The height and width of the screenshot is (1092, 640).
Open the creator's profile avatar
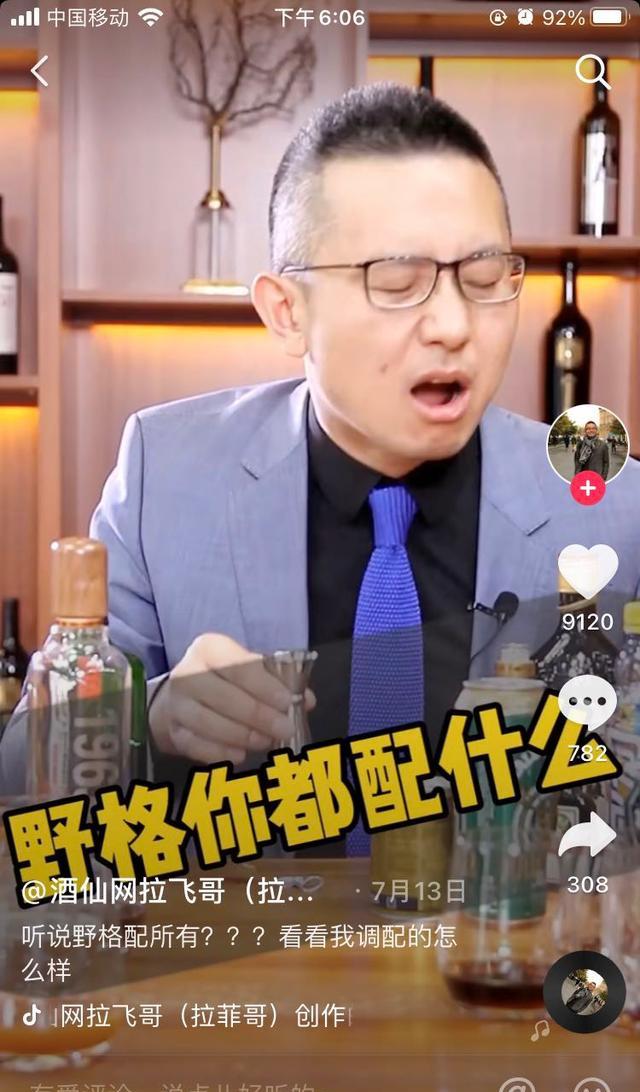tap(587, 445)
